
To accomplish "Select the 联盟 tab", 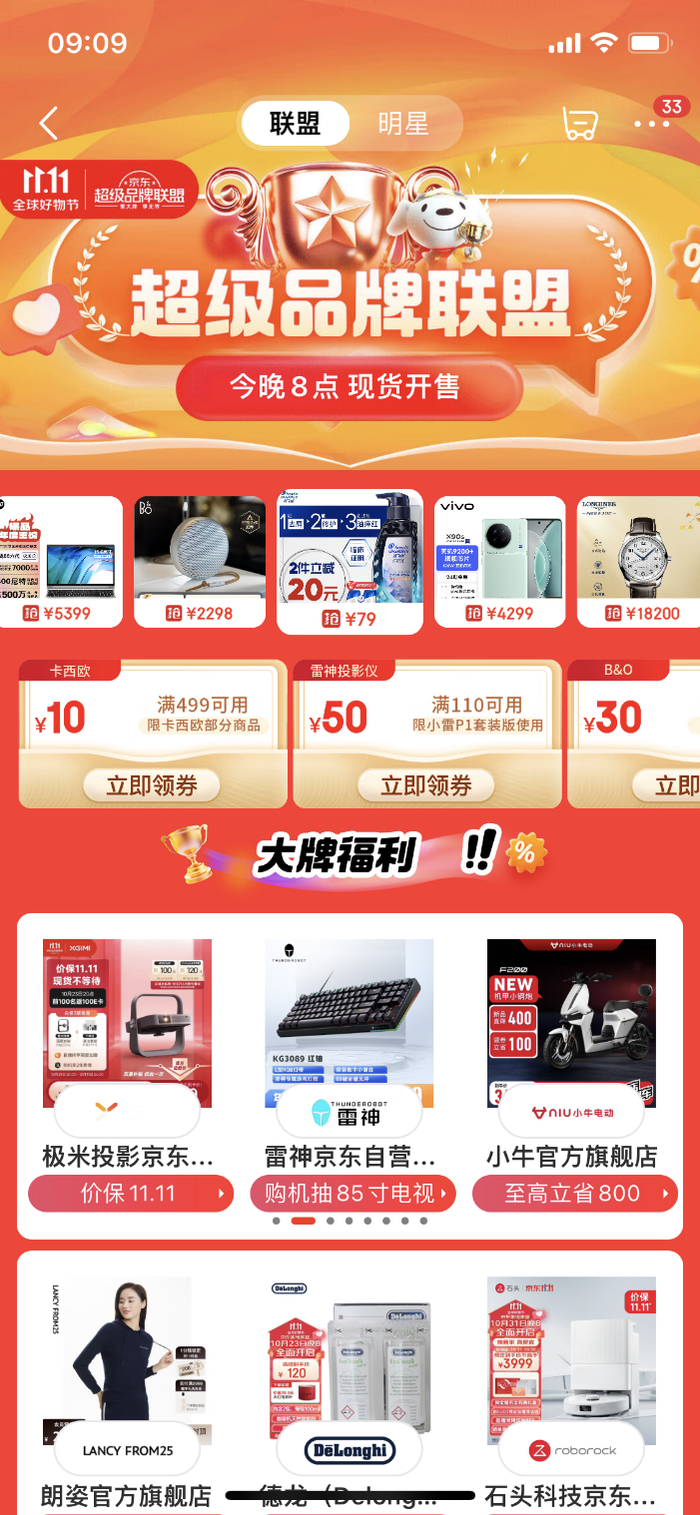I will click(295, 124).
